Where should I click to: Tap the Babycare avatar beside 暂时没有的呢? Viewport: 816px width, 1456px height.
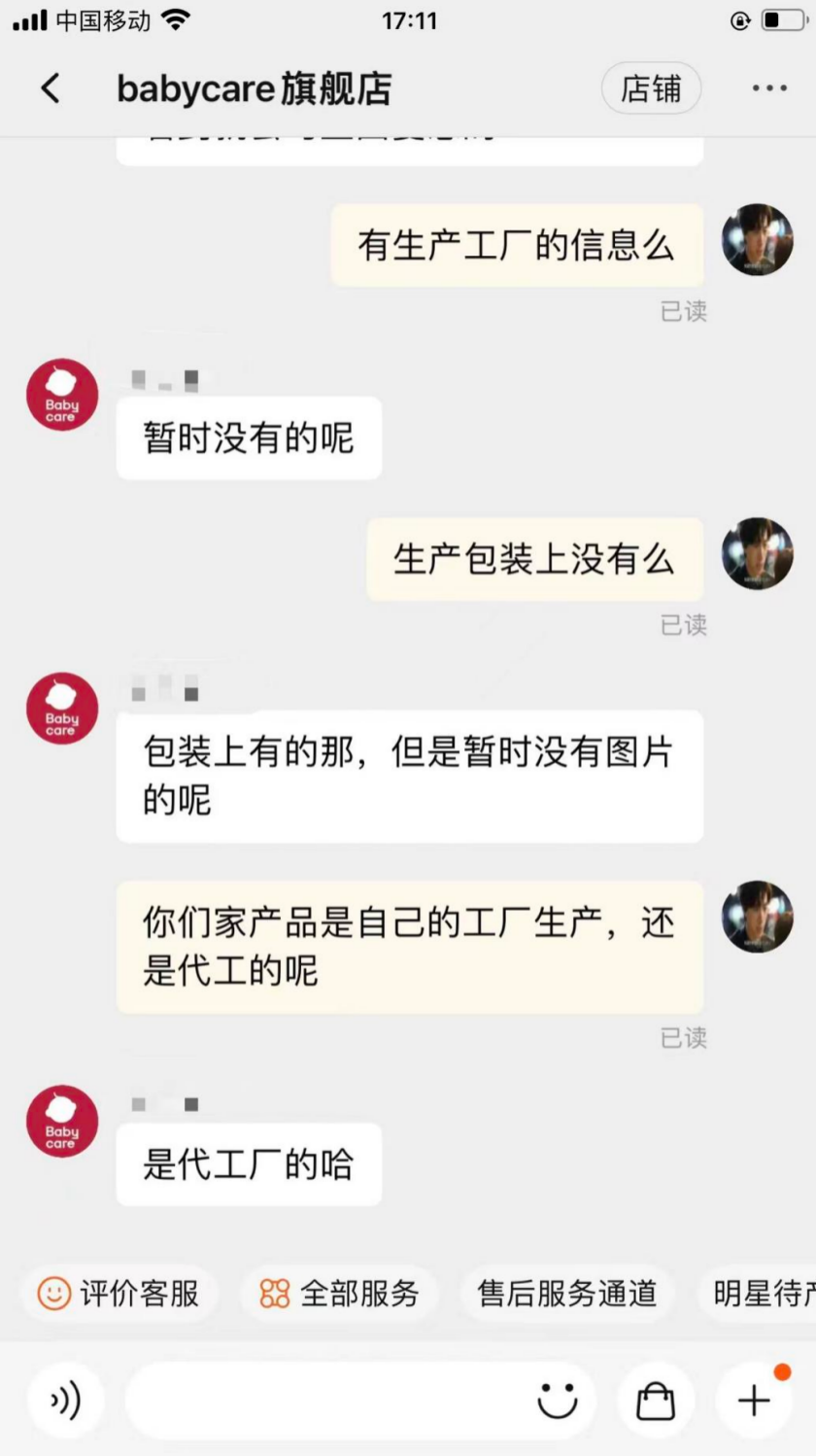(62, 395)
